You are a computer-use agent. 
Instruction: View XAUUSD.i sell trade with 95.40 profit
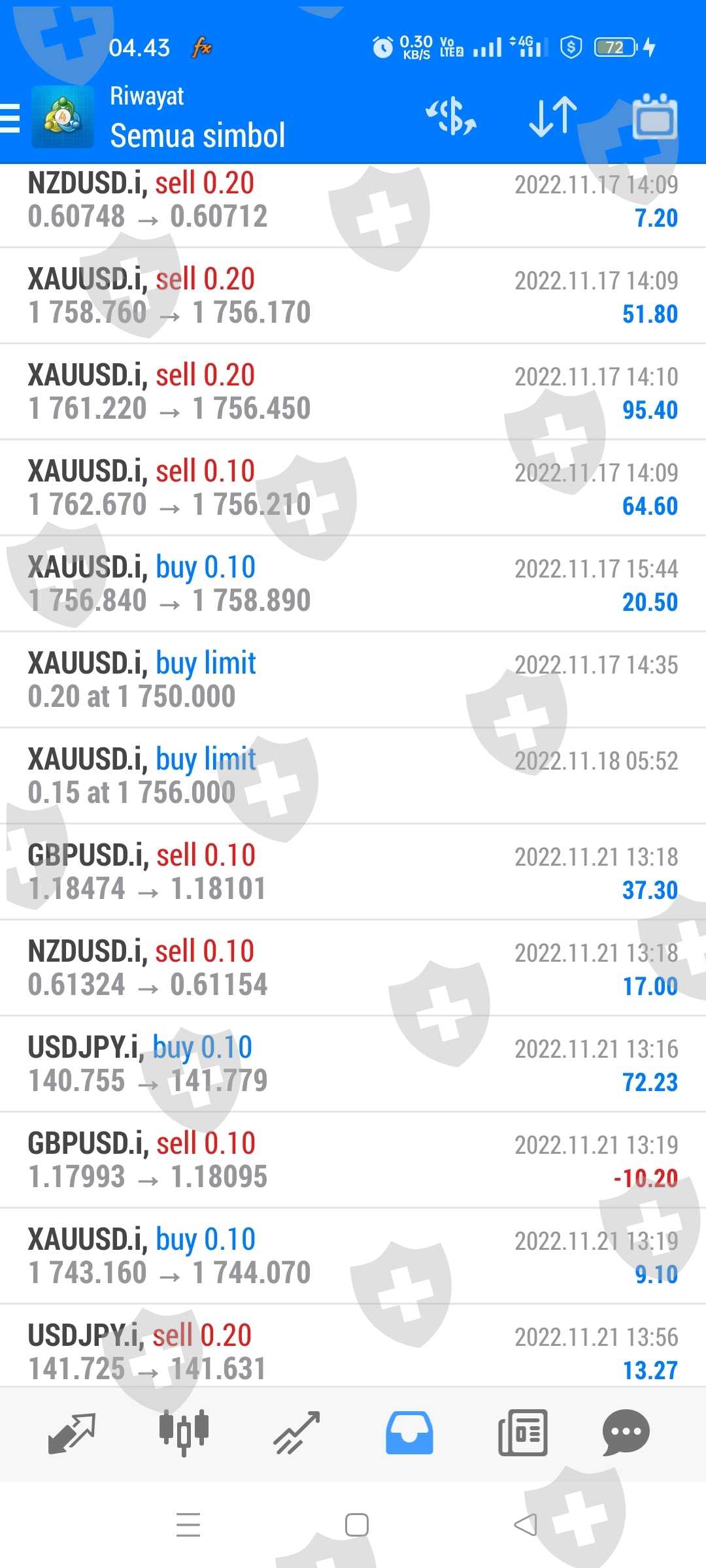(x=353, y=392)
